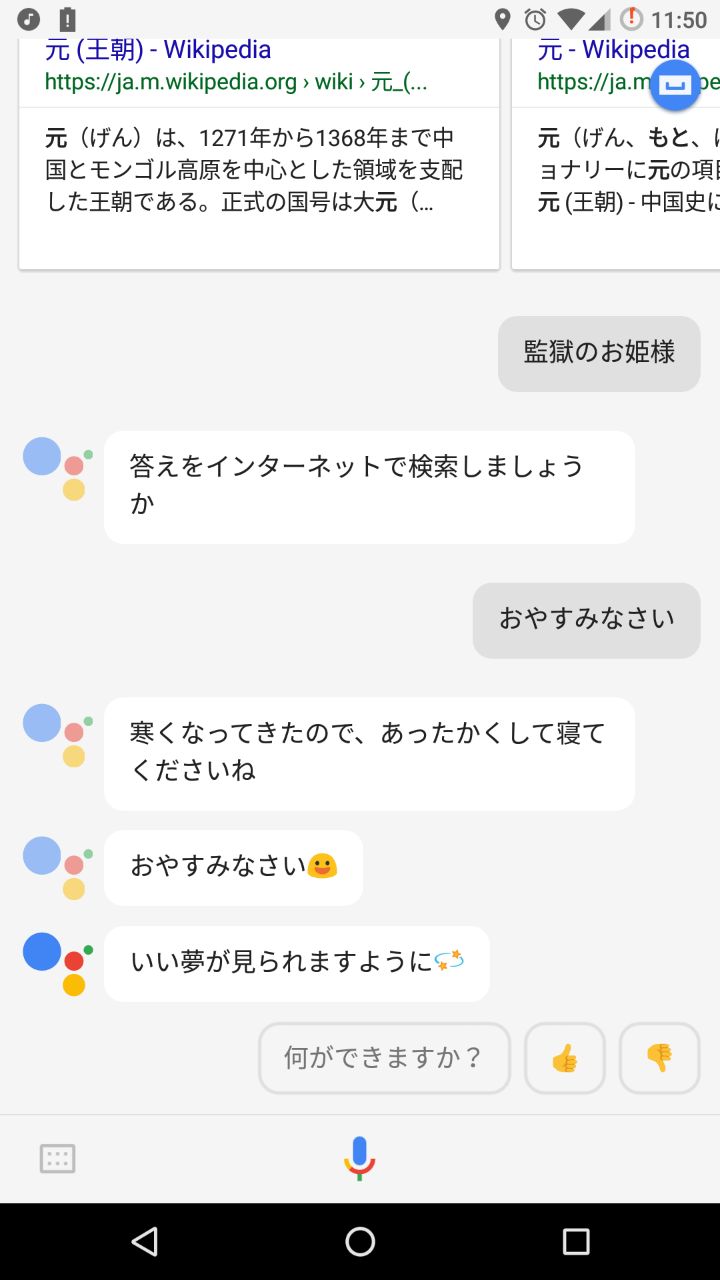
Task: Go back using the system back button
Action: 145,1241
